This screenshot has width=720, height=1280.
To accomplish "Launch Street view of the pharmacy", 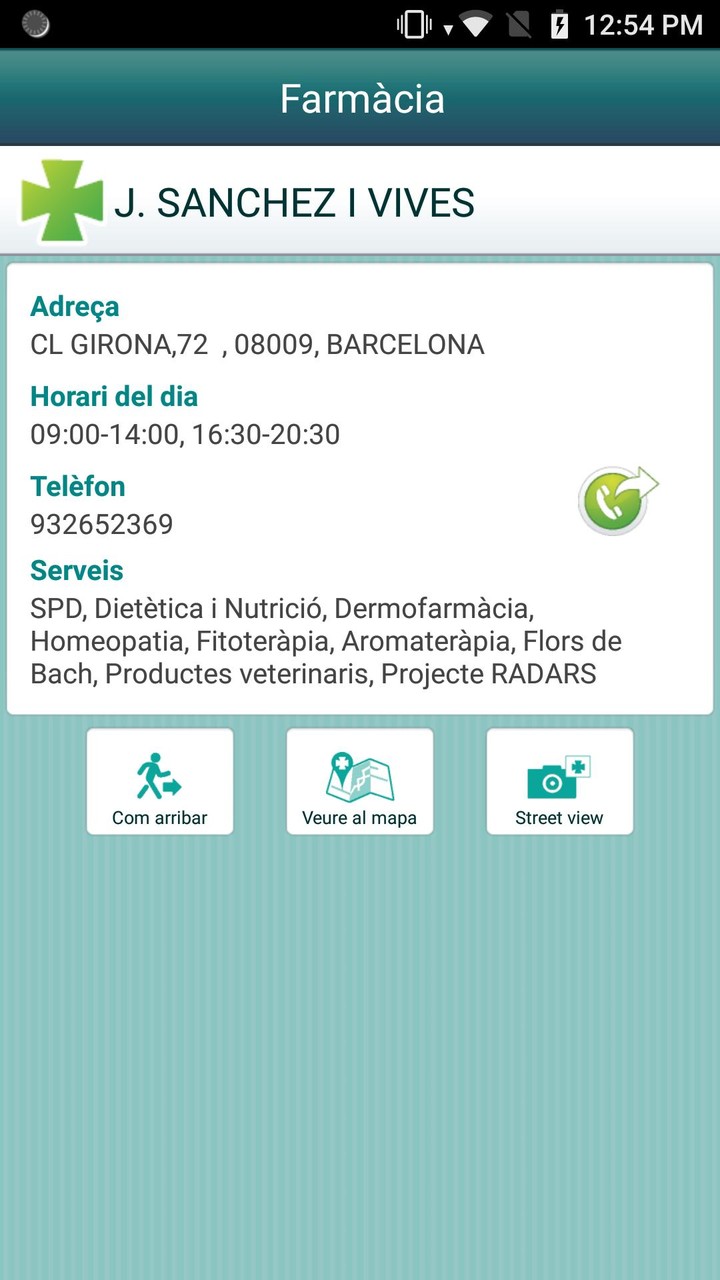I will coord(560,782).
